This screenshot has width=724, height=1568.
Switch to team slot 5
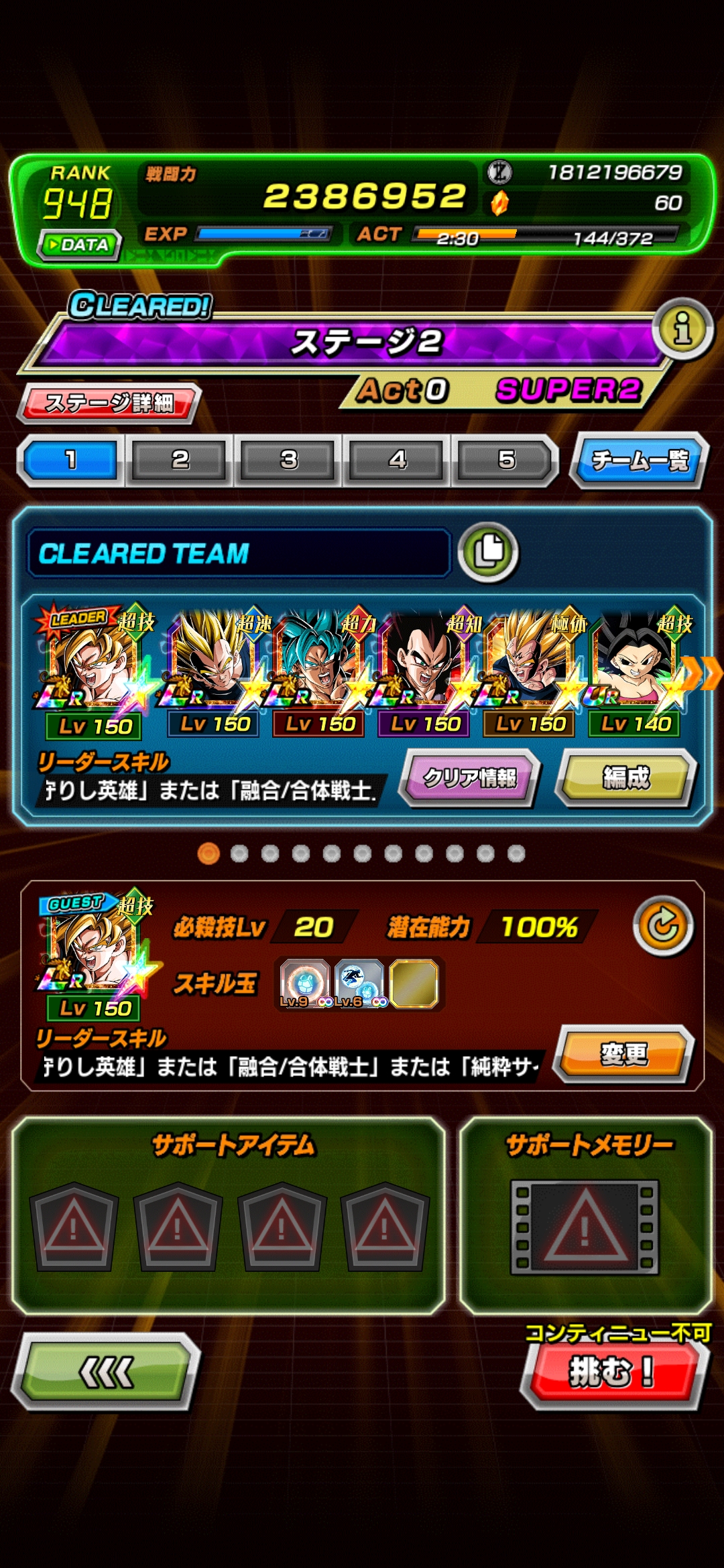pos(505,460)
